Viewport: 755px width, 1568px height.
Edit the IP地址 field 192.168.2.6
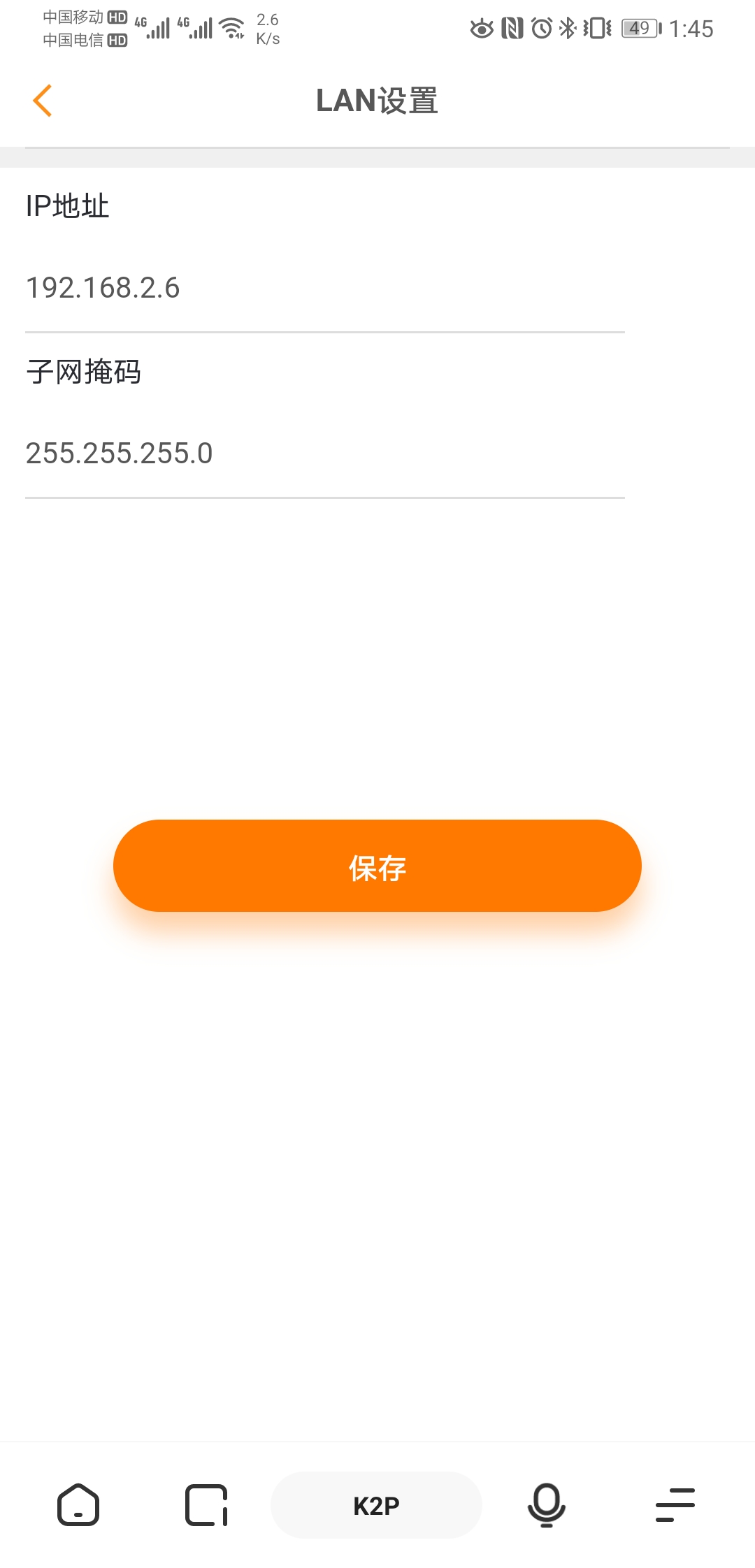click(x=324, y=288)
